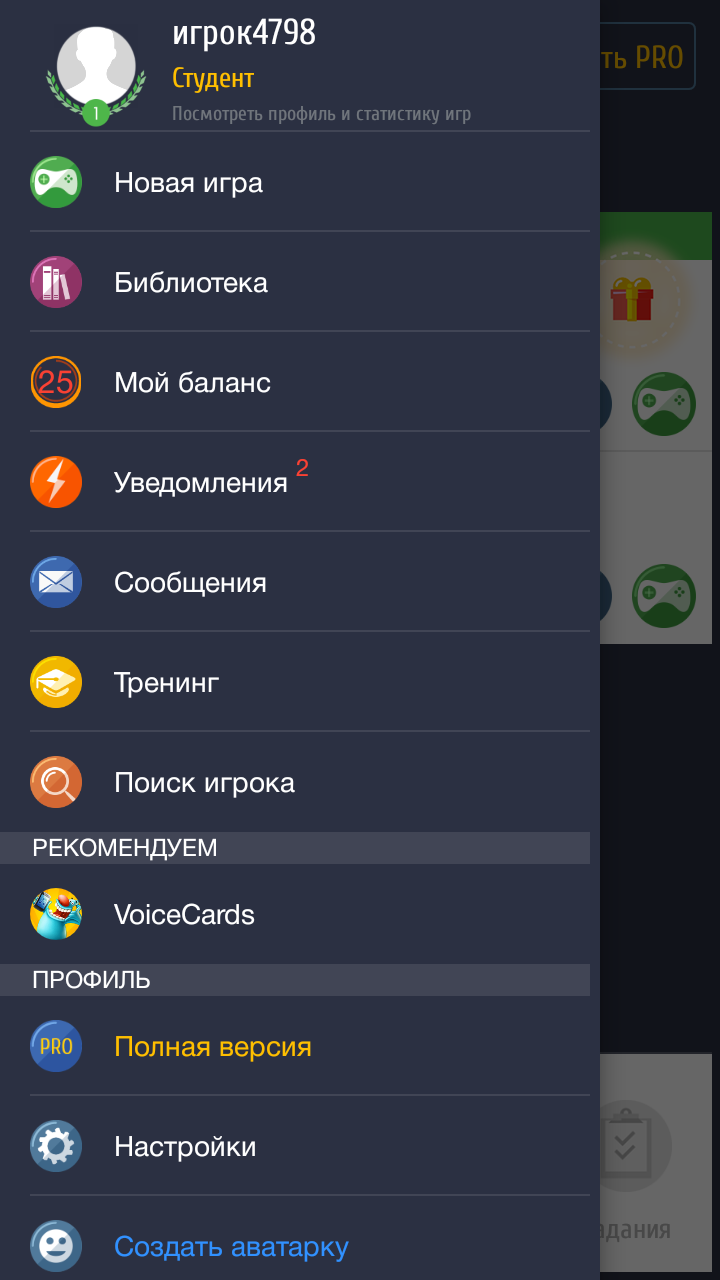Select Полная версия PRO
720x1280 pixels.
point(300,1046)
